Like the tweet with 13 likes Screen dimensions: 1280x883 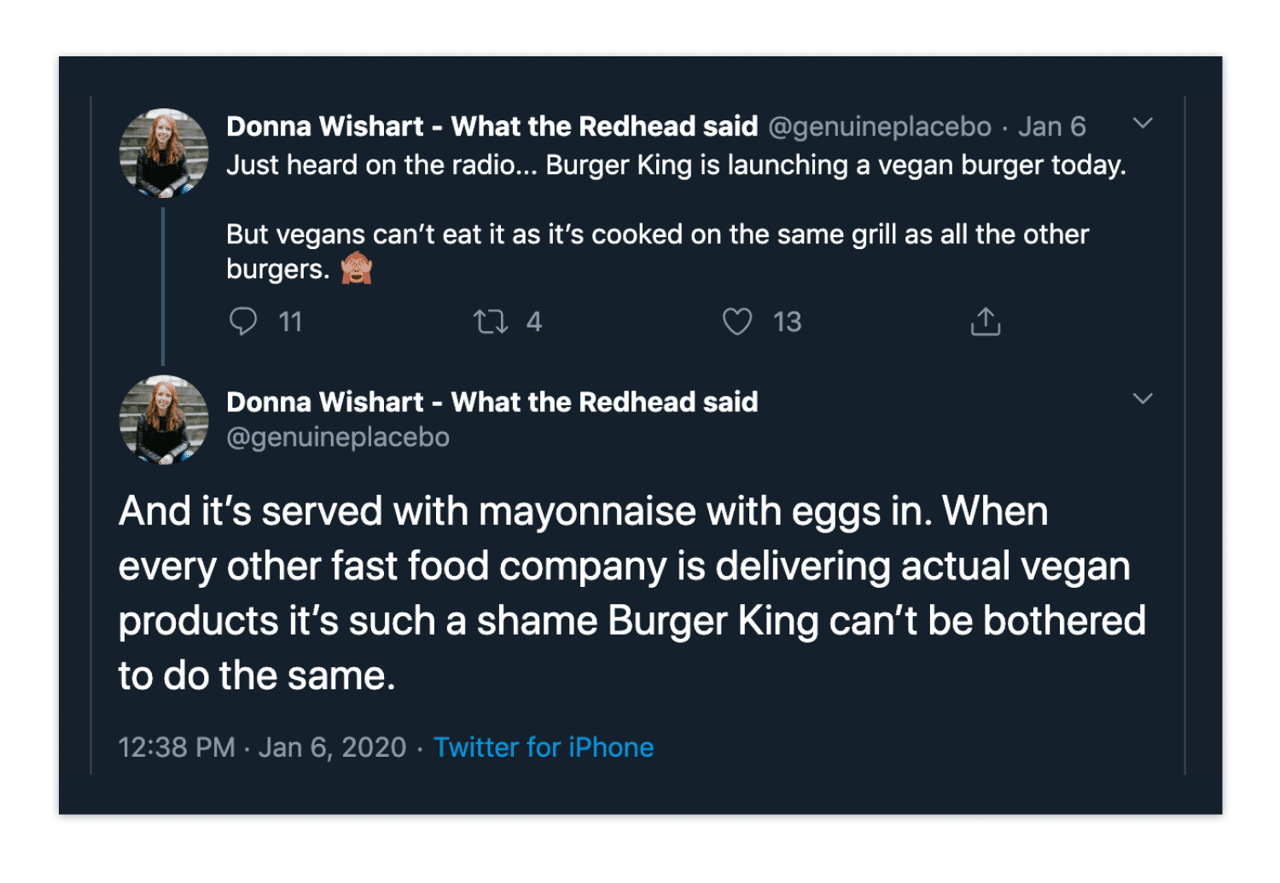(x=737, y=322)
